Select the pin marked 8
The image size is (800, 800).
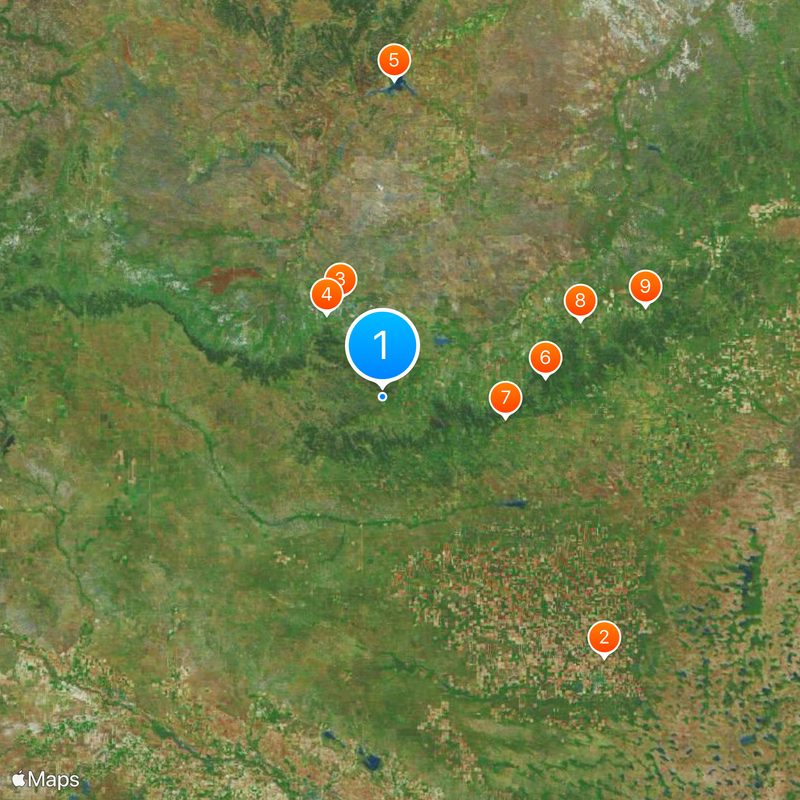[x=580, y=300]
